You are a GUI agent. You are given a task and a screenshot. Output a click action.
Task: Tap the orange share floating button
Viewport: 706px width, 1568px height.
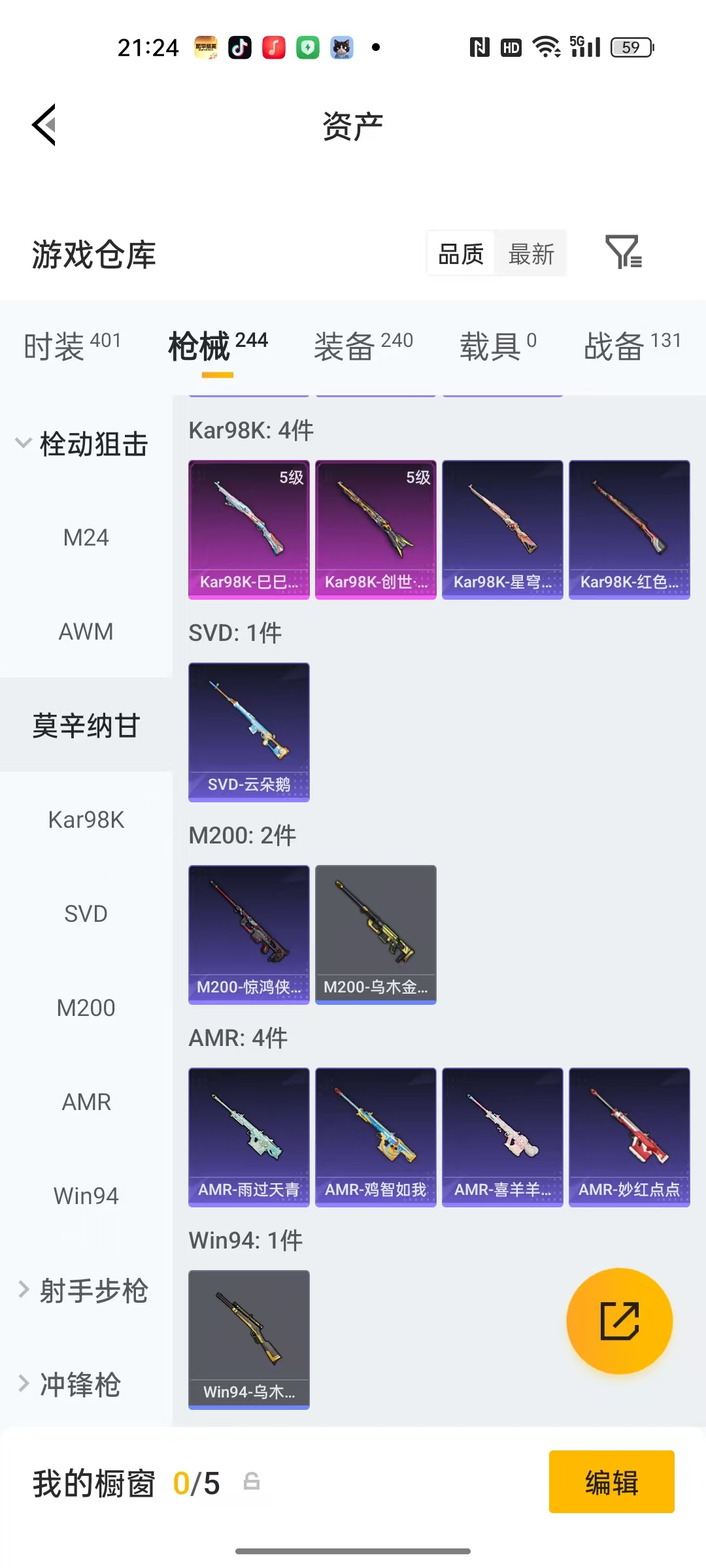point(619,1321)
